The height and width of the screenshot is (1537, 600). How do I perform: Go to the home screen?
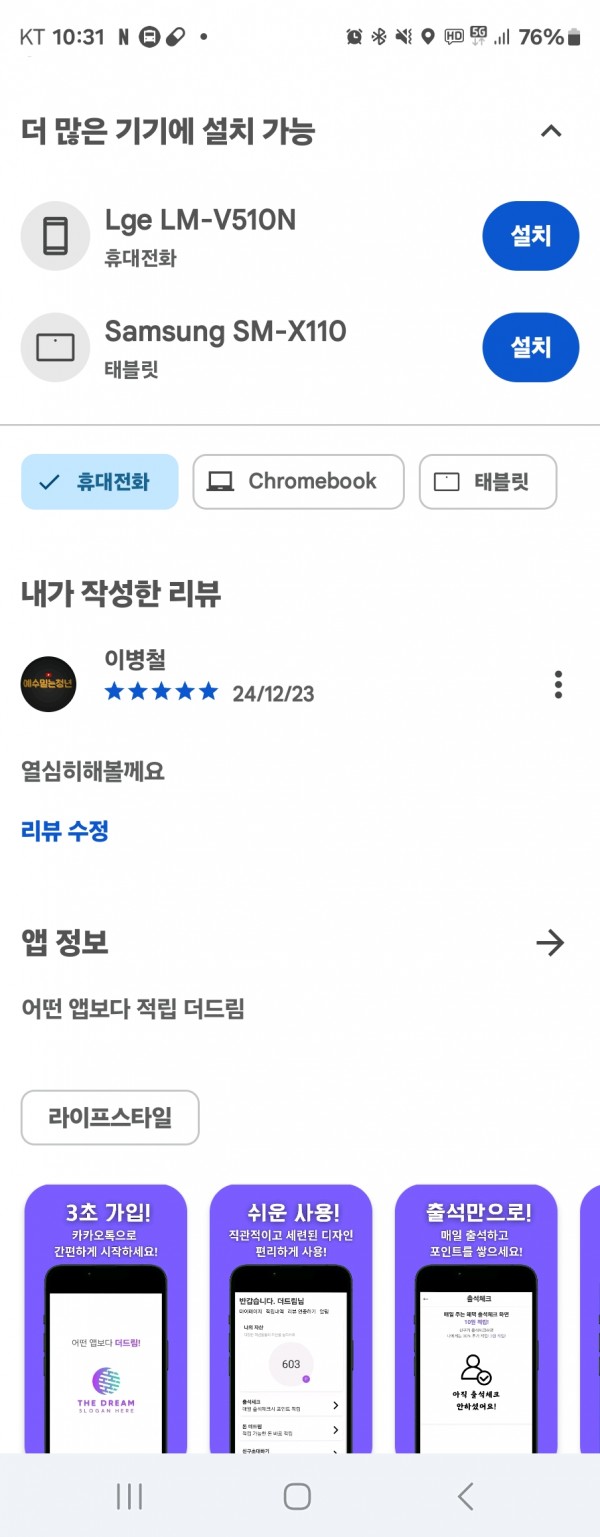297,1496
